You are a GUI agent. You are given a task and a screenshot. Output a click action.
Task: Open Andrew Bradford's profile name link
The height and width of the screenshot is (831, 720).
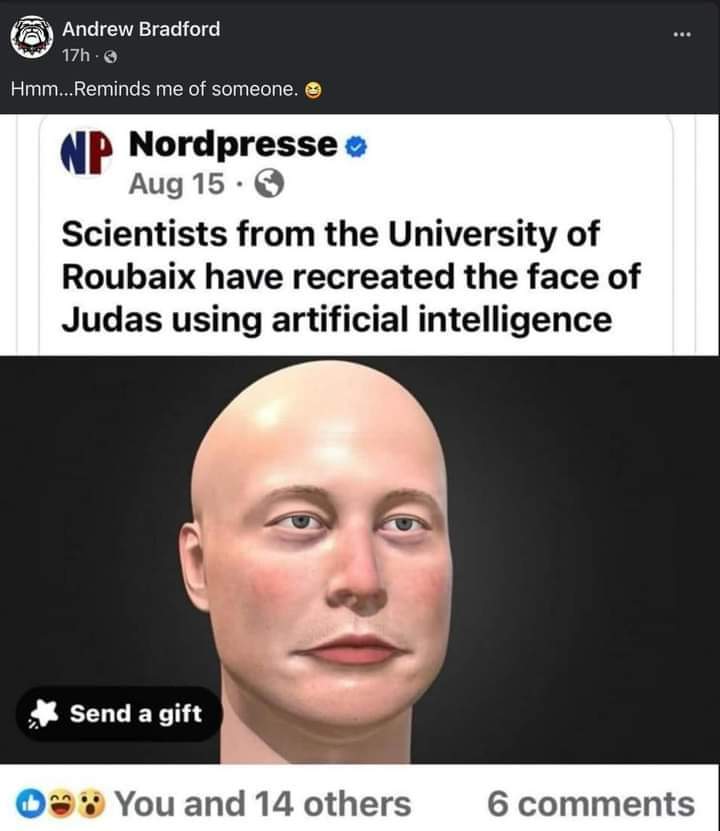pos(141,29)
